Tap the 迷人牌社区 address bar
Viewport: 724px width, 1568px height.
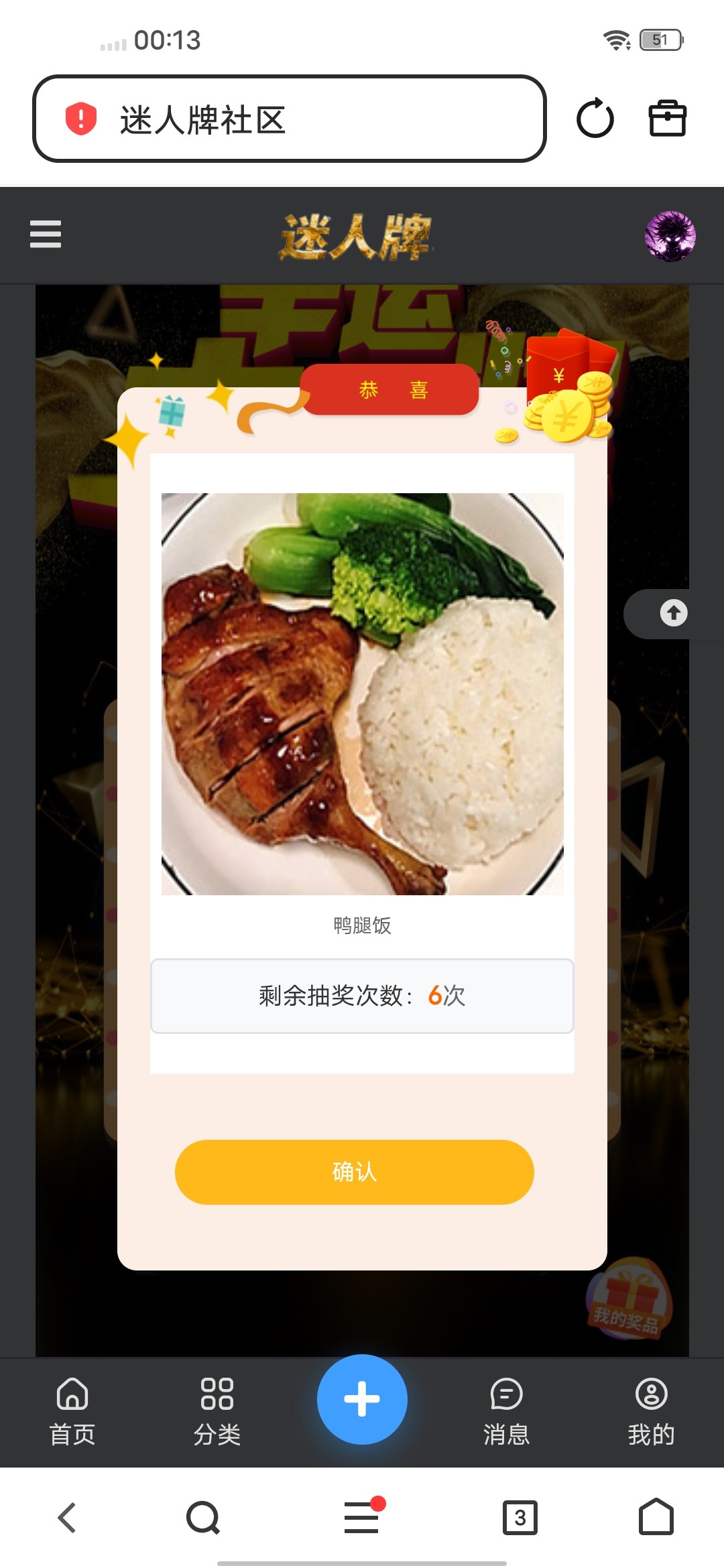288,119
